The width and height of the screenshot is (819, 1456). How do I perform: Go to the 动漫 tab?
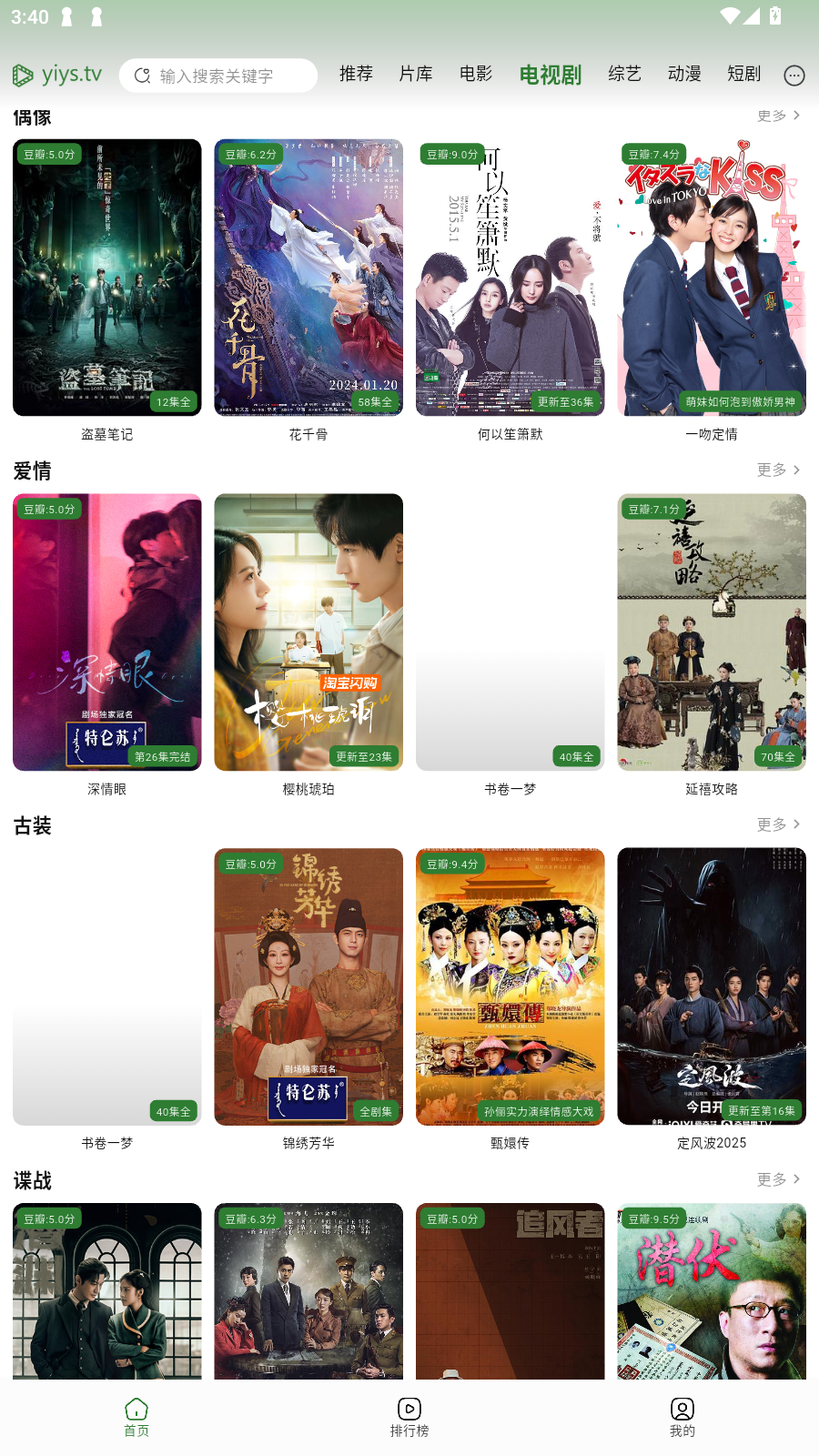684,74
